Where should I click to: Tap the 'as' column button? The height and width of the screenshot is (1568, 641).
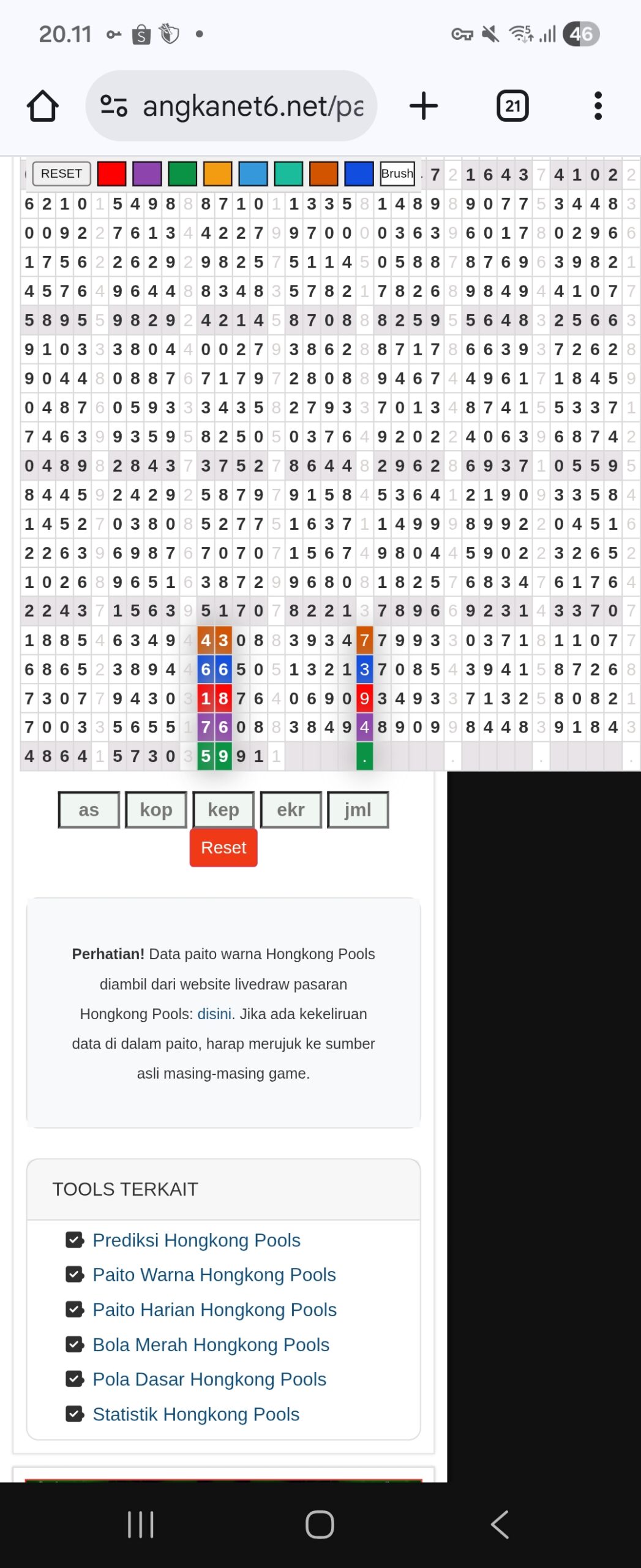pos(89,810)
